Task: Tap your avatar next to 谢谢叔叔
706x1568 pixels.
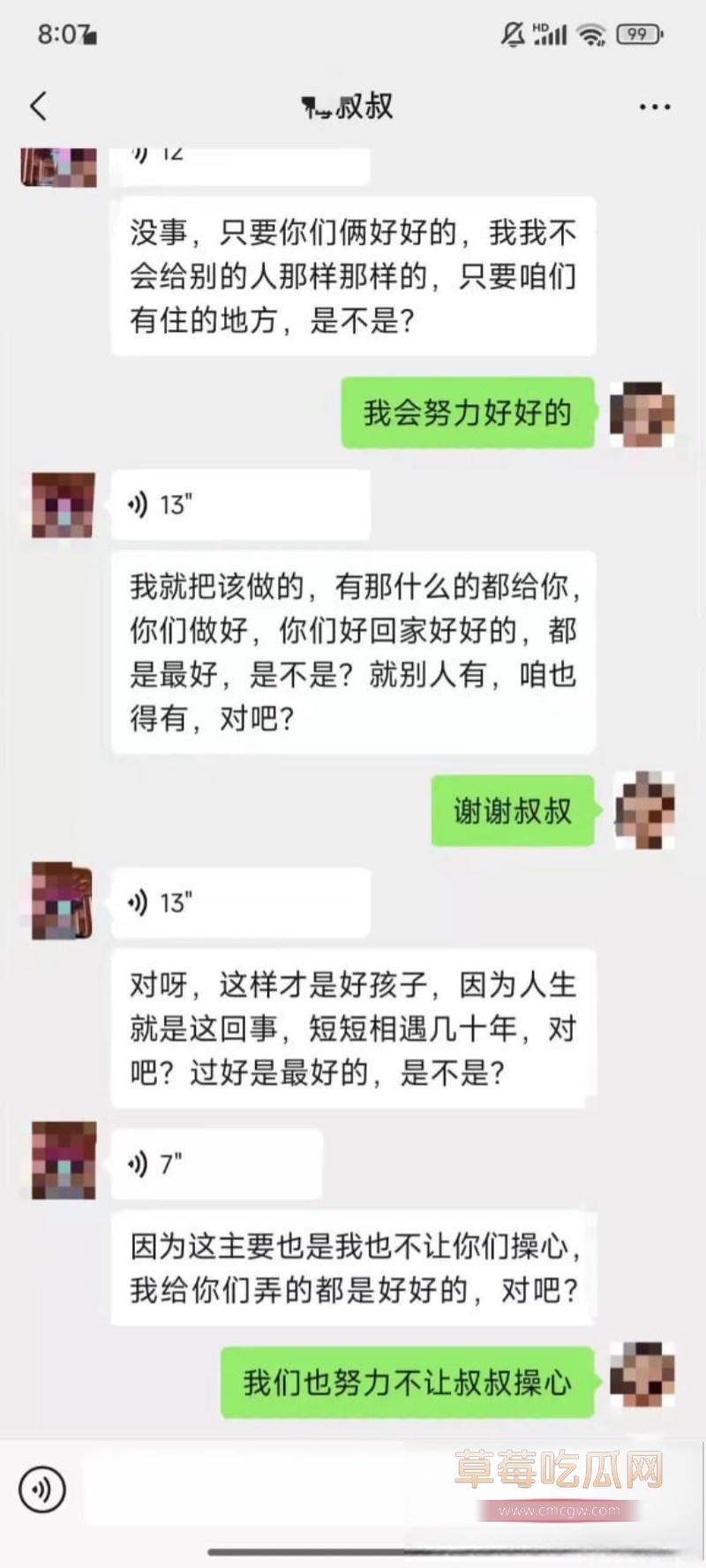Action: point(643,812)
